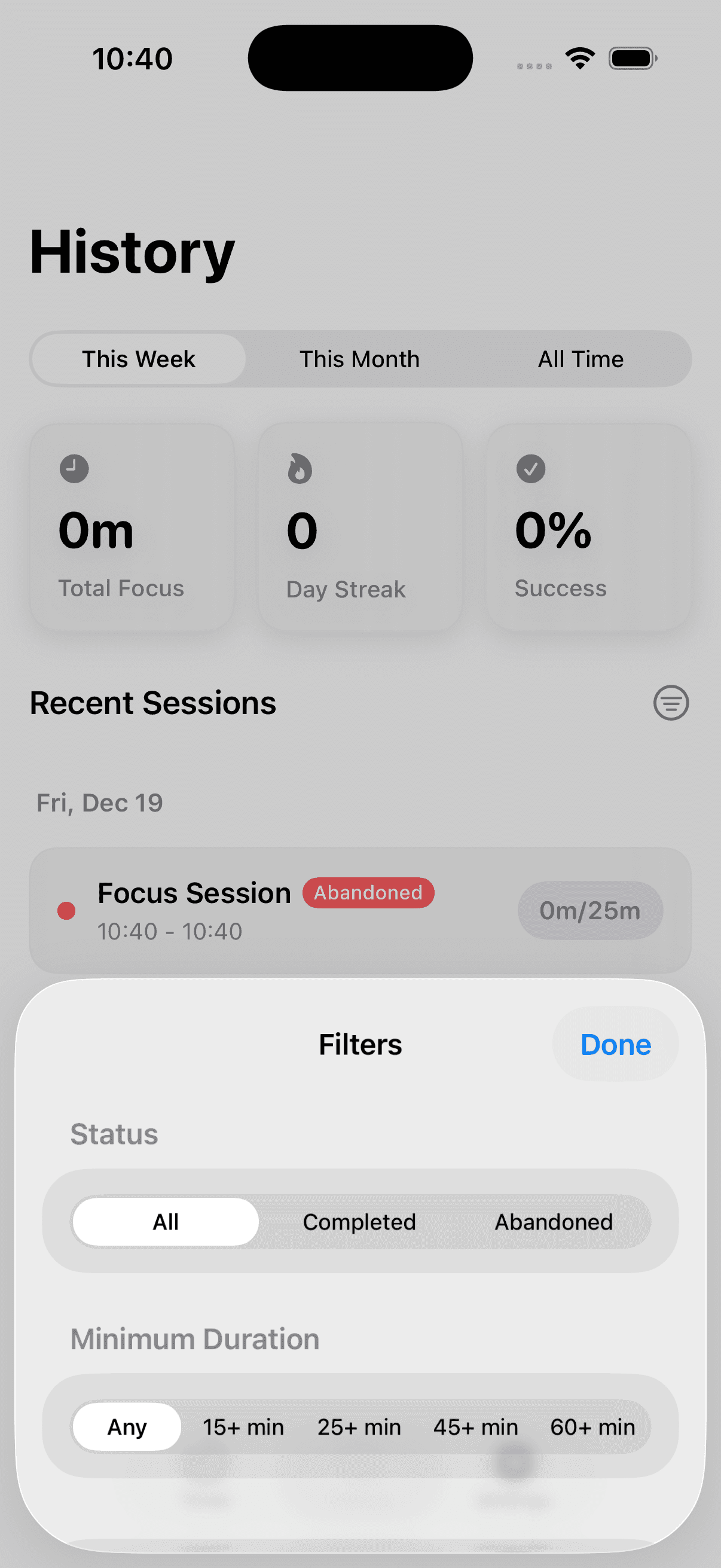
Task: Click the clock icon on Total Focus card
Action: 74,469
